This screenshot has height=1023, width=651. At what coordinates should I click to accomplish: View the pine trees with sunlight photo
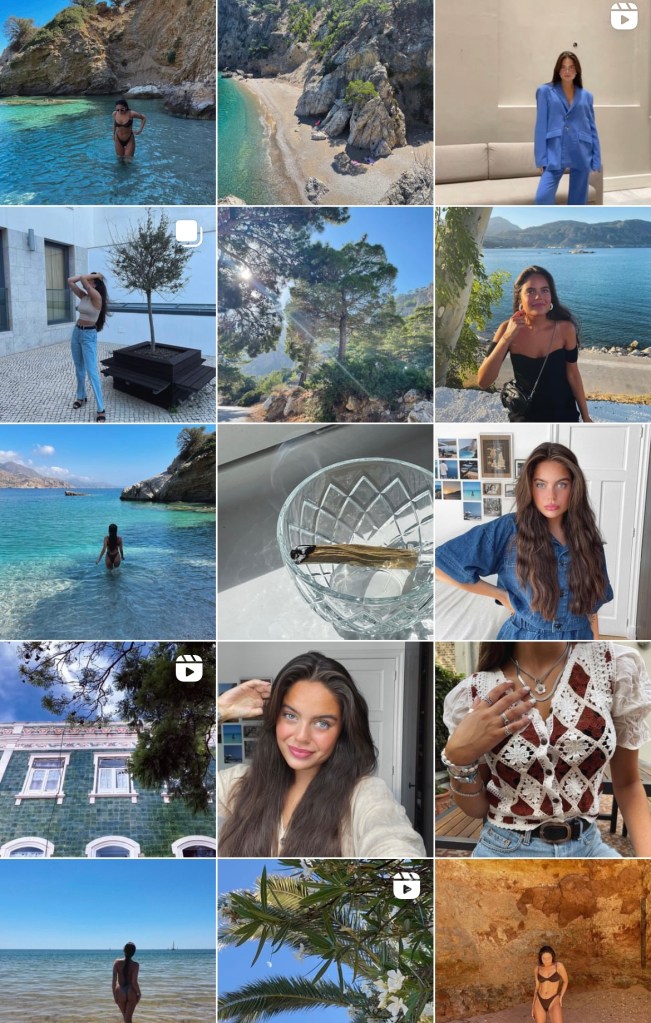coord(325,314)
